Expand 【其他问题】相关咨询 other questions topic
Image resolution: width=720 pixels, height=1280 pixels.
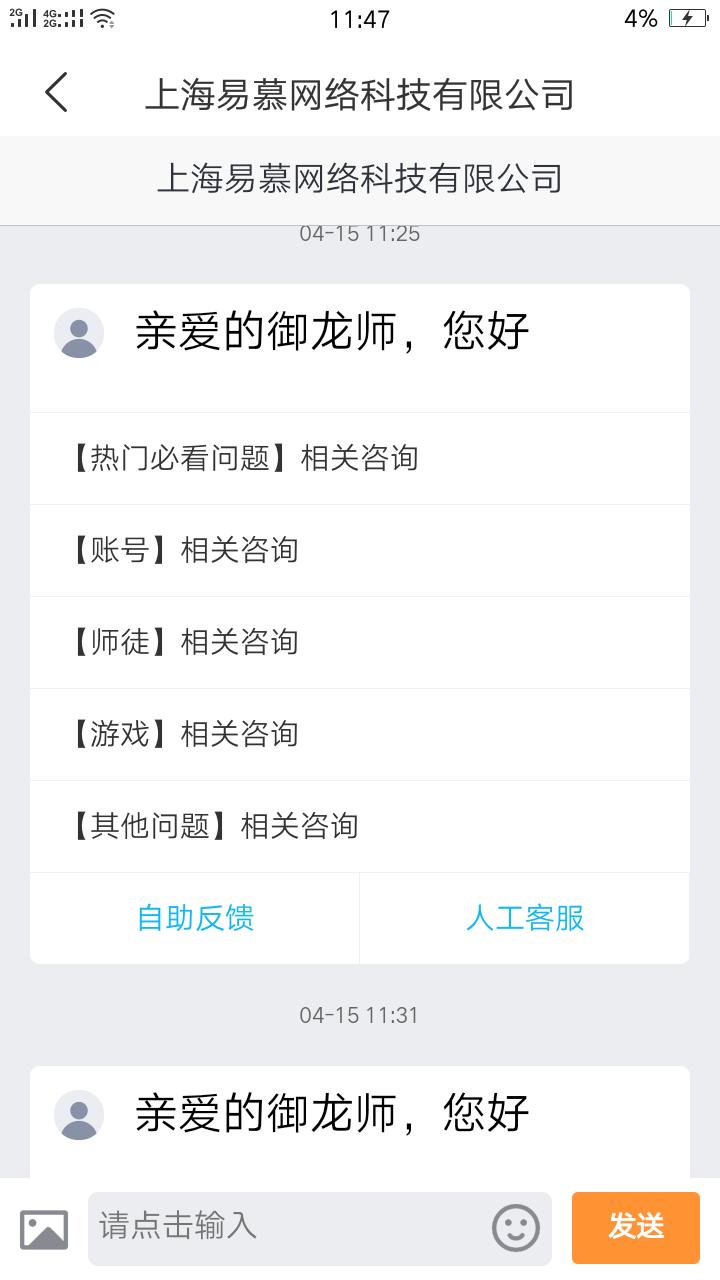360,826
